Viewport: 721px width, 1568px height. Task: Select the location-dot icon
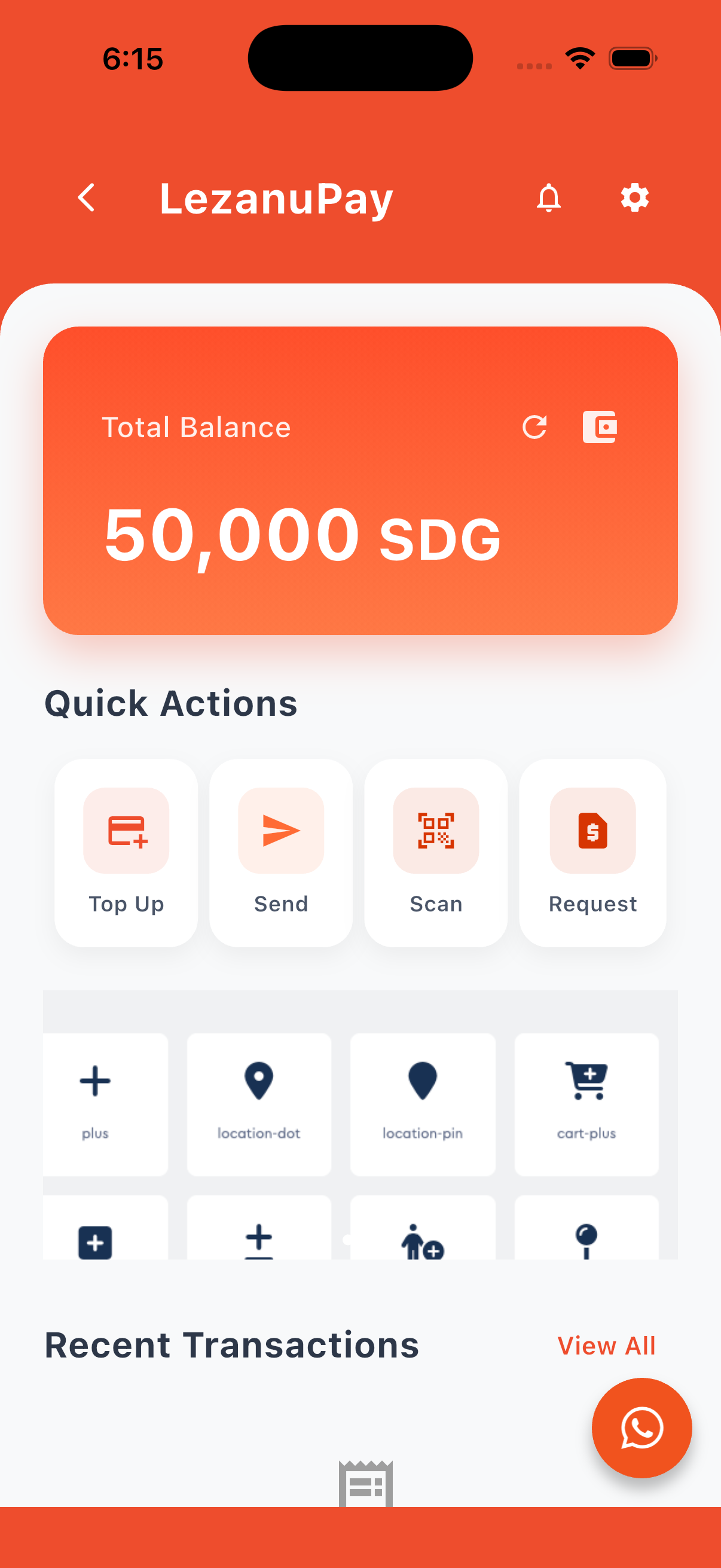click(x=259, y=1082)
